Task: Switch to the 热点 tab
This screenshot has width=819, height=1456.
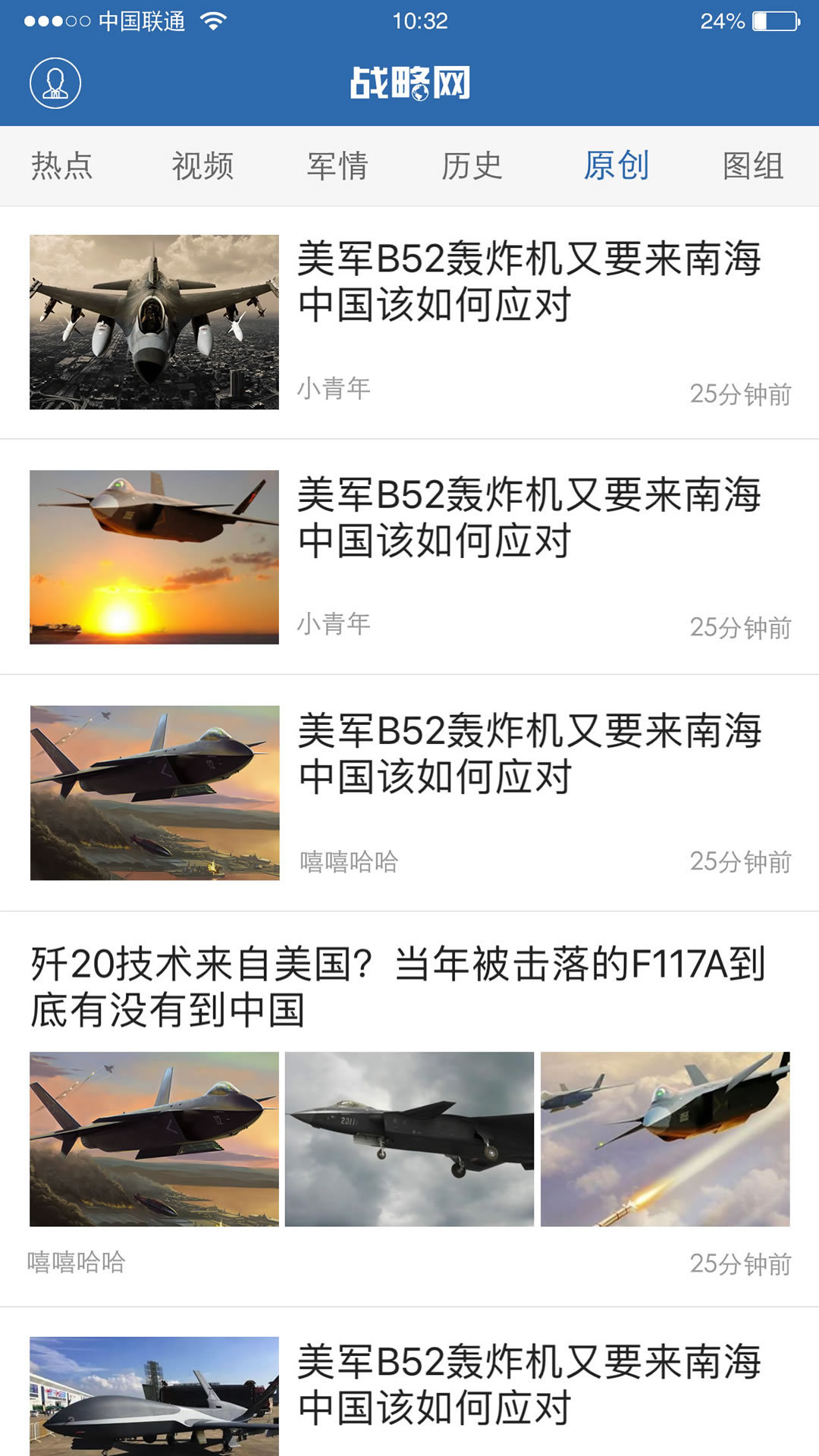Action: pyautogui.click(x=62, y=167)
